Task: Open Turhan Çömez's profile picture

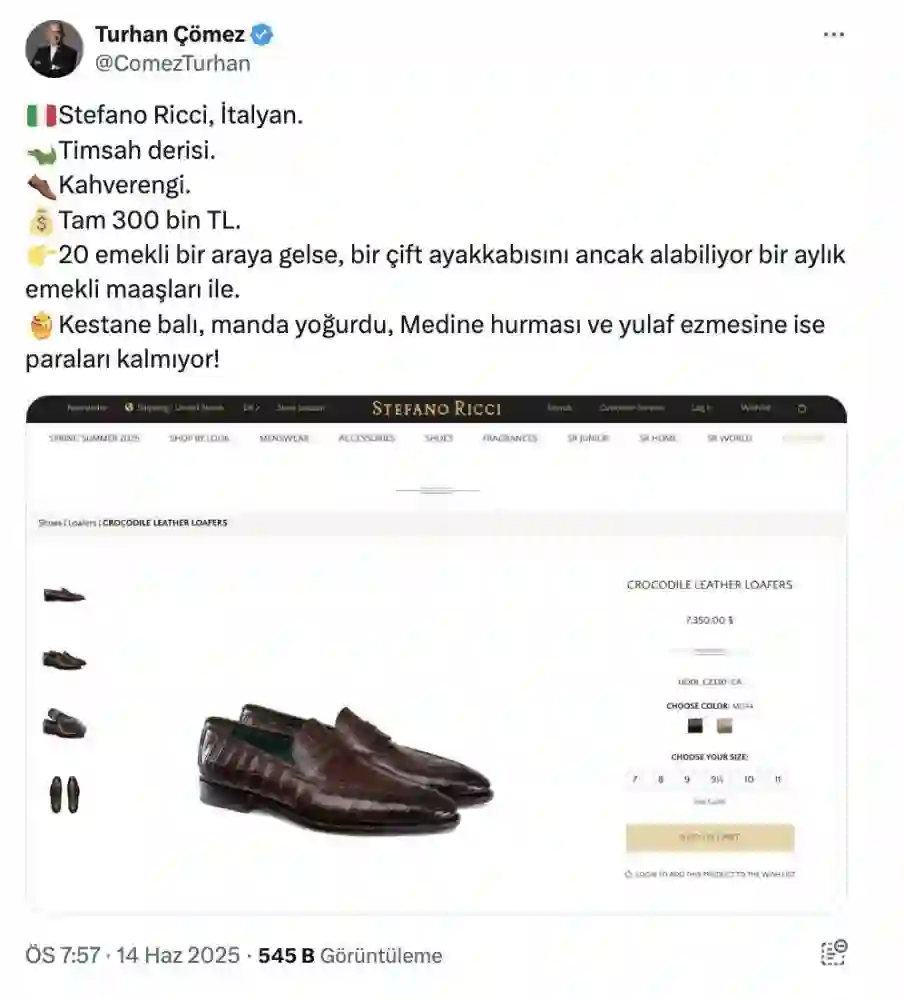Action: tap(54, 49)
